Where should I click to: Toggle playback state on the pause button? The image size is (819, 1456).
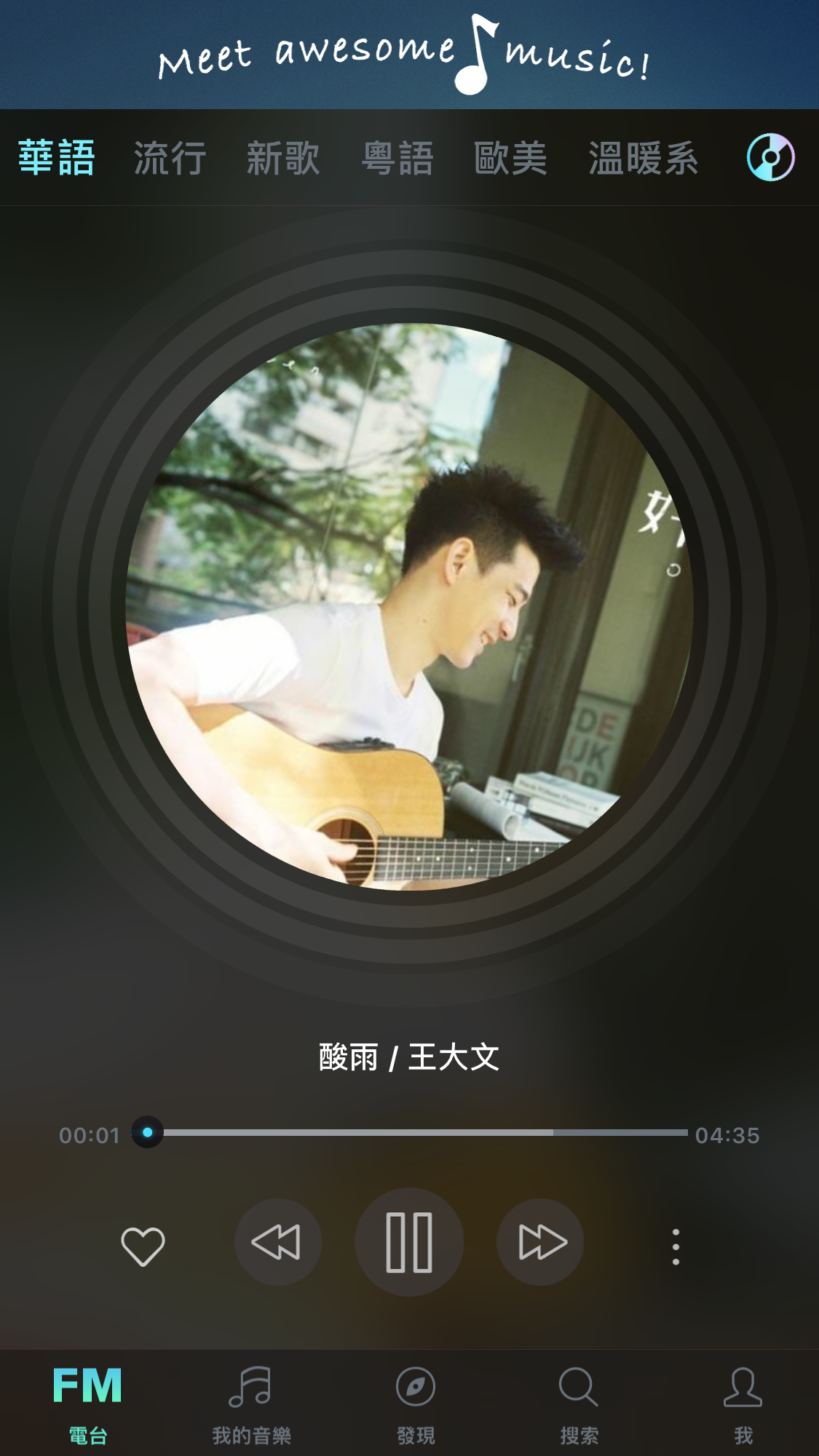(x=409, y=1243)
